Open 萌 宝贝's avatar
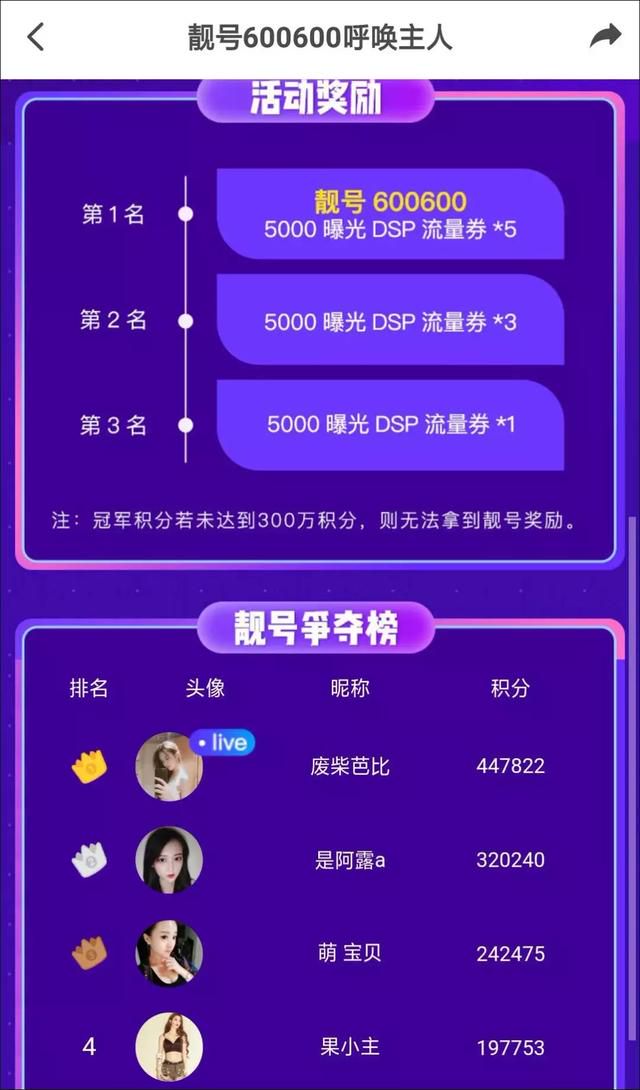Screen dimensions: 640x1090 (169, 953)
